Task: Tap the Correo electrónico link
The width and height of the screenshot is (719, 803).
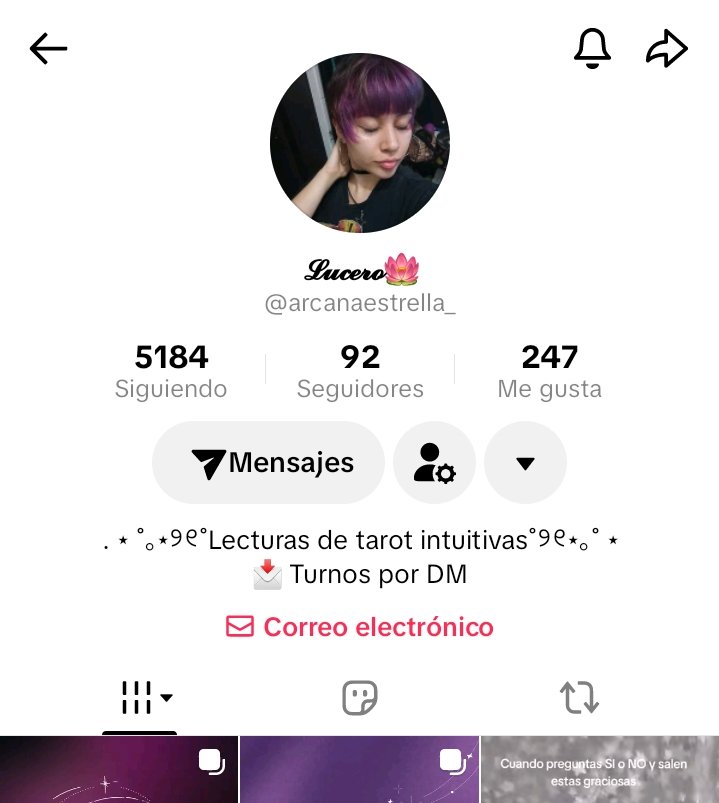Action: pos(360,627)
